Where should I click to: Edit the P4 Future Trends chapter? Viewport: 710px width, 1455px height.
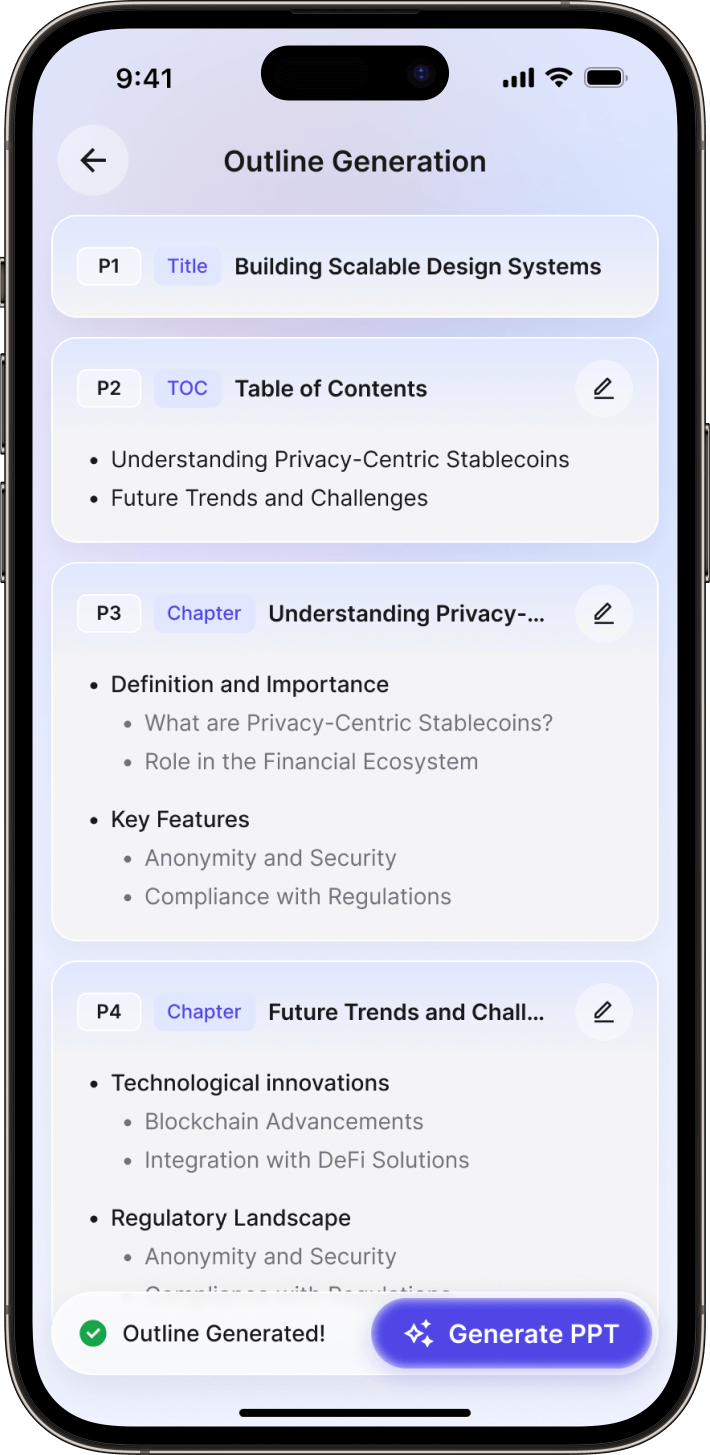(x=603, y=1012)
